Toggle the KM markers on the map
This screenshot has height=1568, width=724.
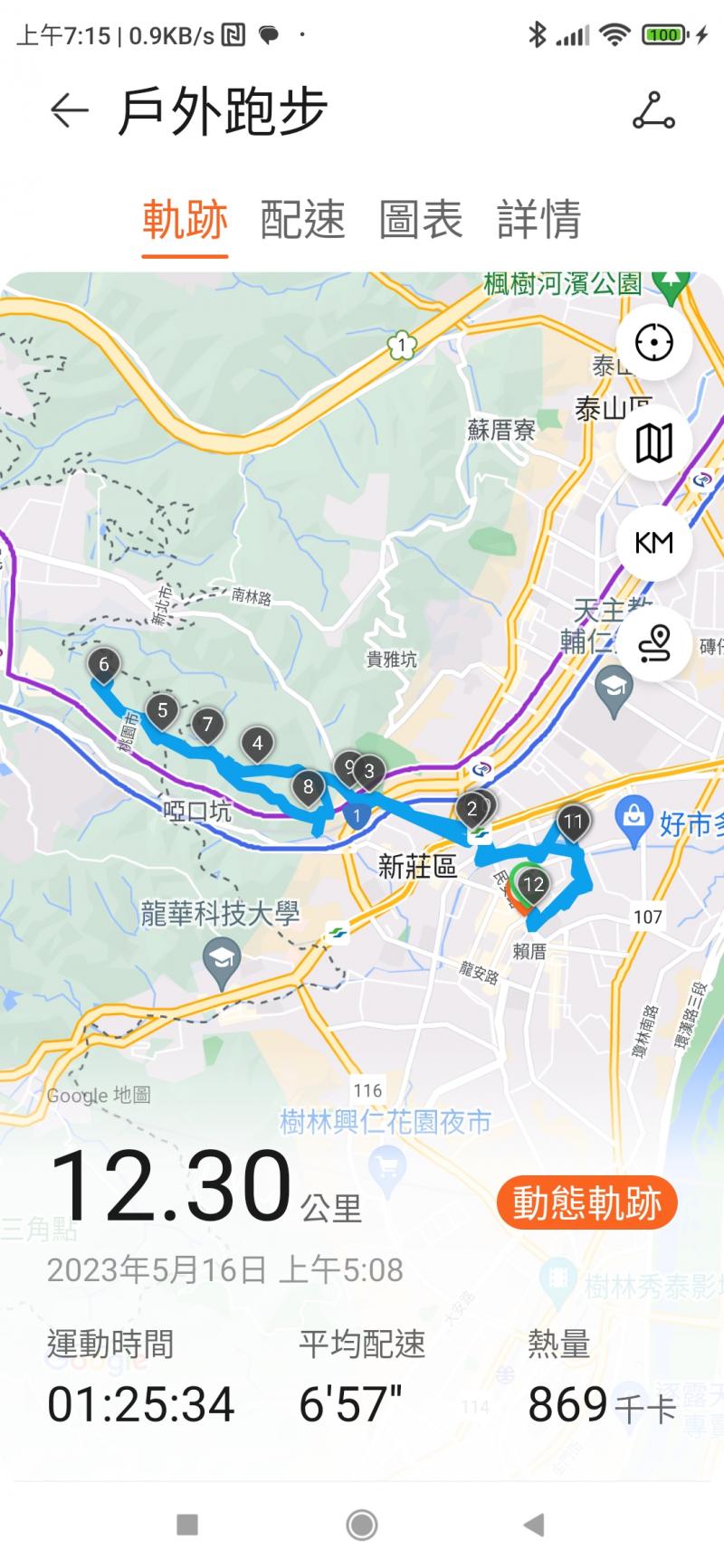point(653,542)
